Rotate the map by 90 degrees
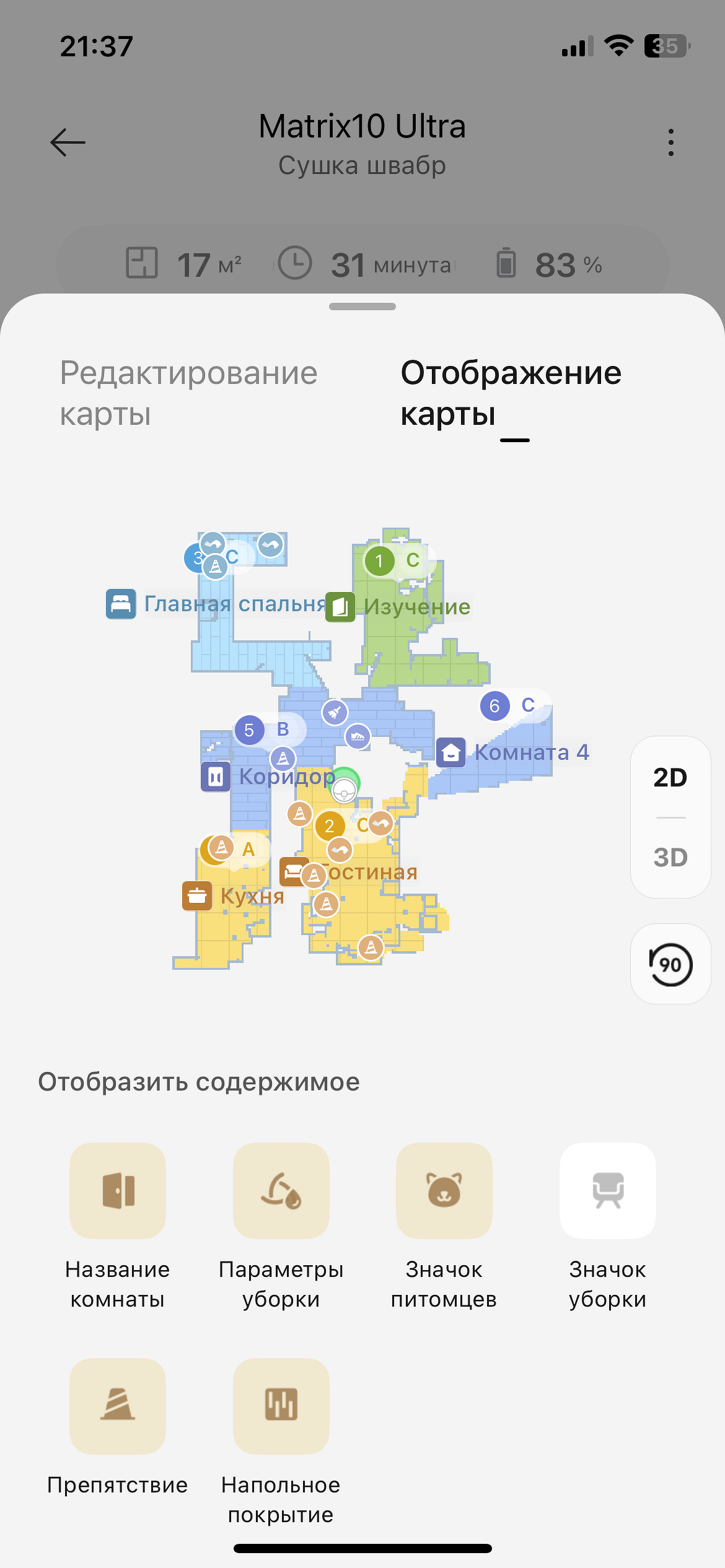Screen dimensions: 725x1568 tap(670, 964)
